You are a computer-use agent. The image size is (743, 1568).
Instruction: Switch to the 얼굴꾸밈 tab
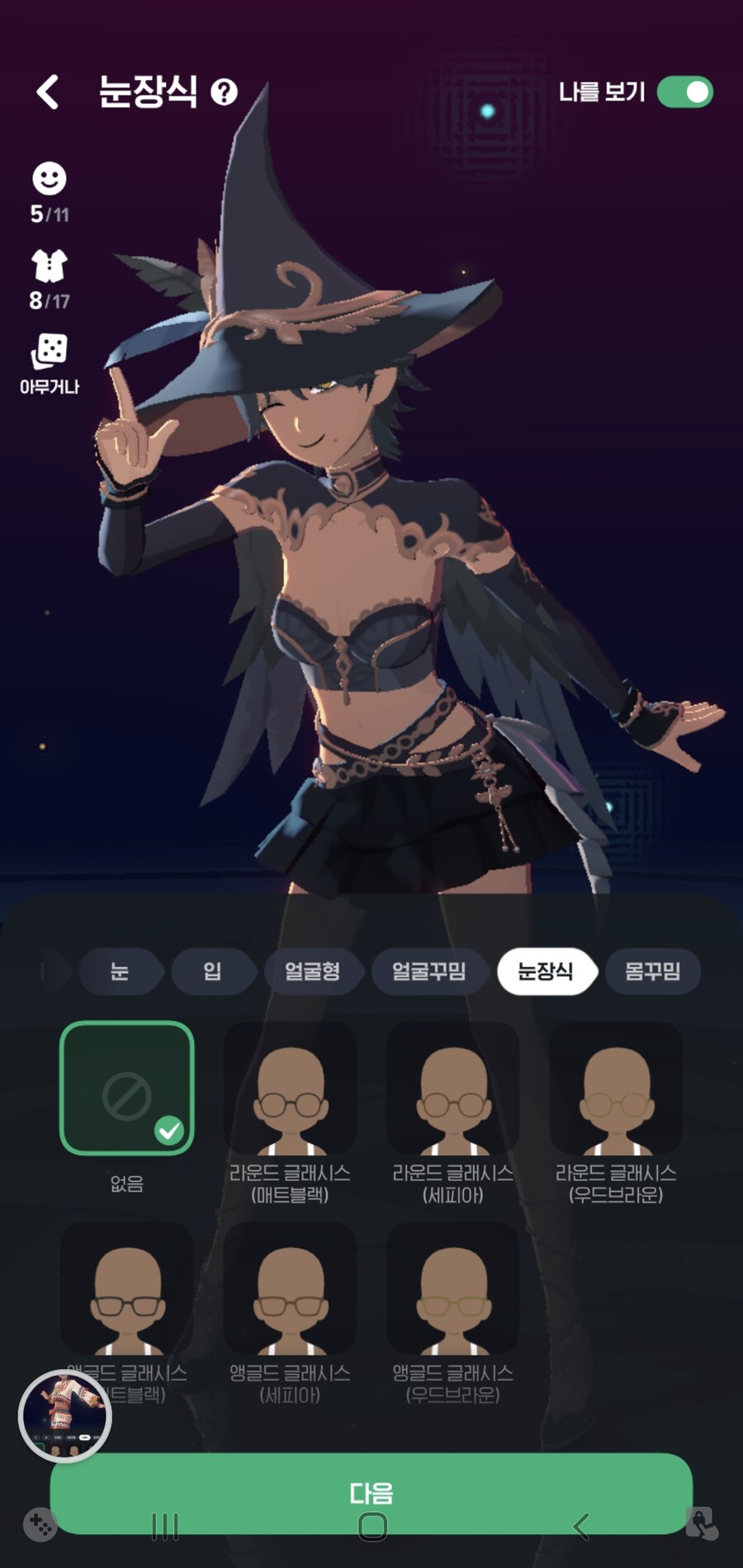428,971
